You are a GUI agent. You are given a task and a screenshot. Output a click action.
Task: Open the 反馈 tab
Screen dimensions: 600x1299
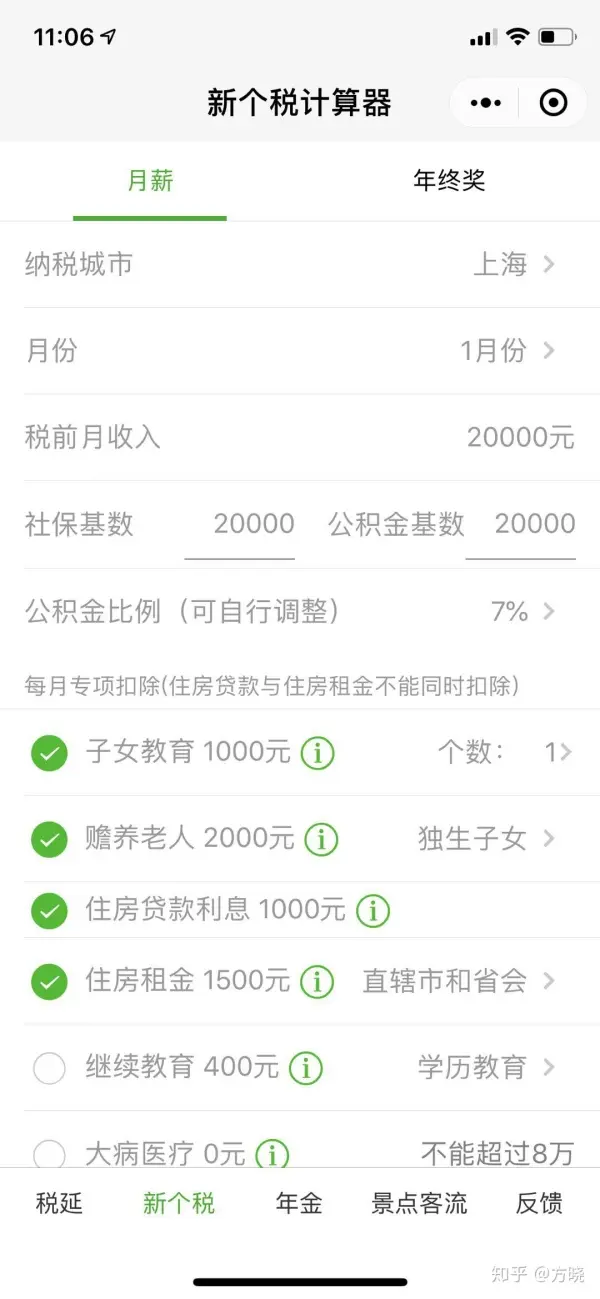[x=539, y=1203]
